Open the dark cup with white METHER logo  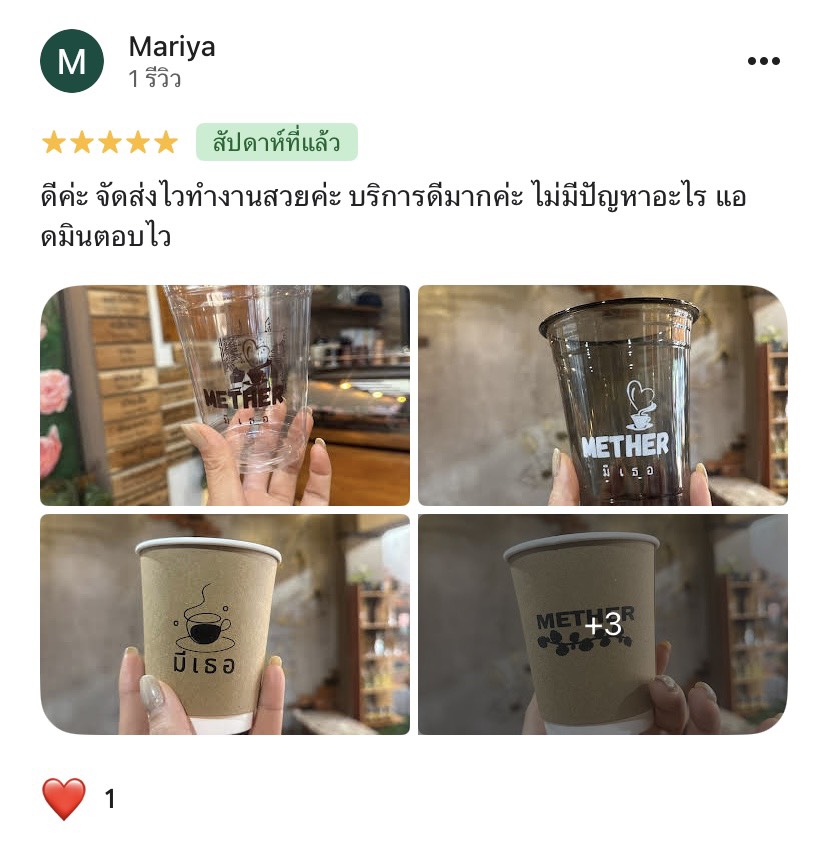[x=602, y=395]
